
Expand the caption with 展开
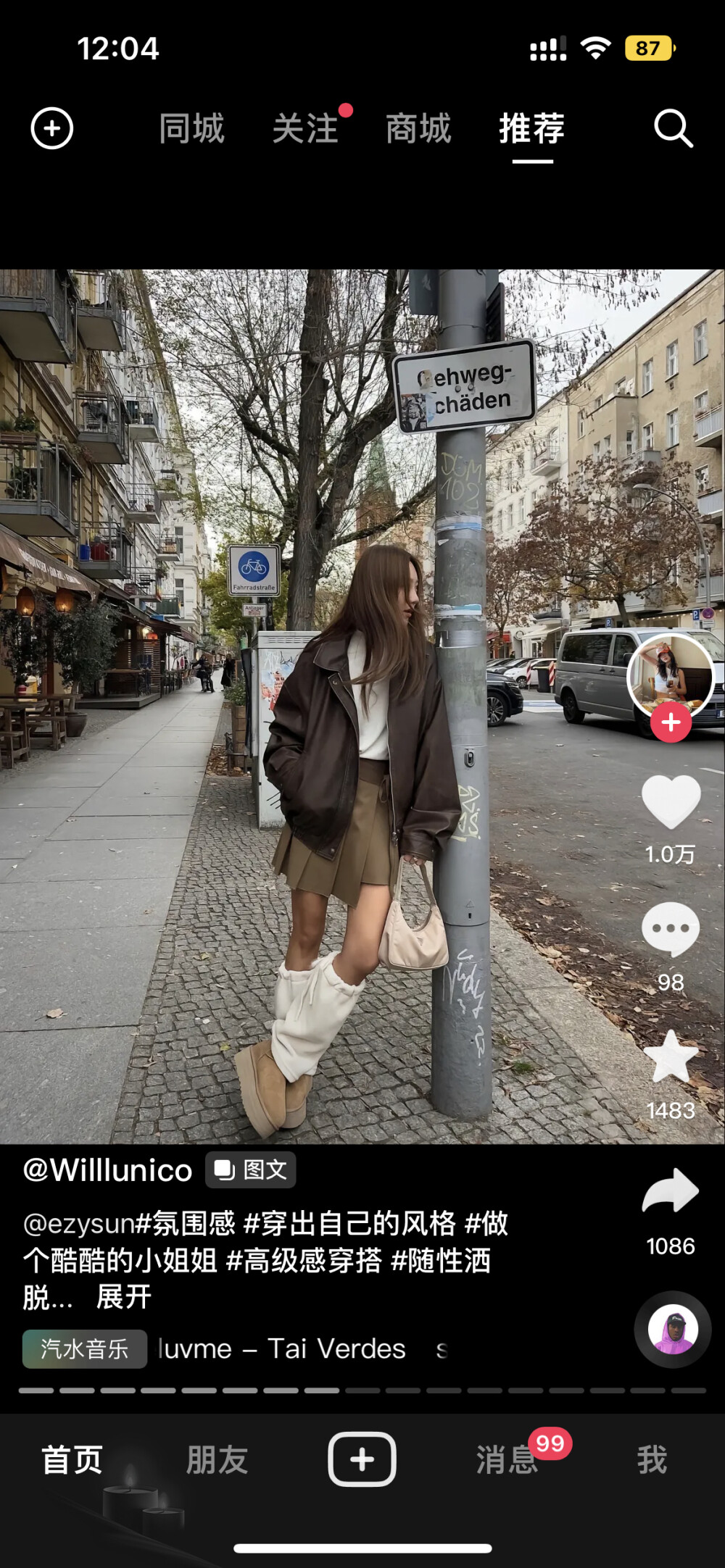[124, 1297]
